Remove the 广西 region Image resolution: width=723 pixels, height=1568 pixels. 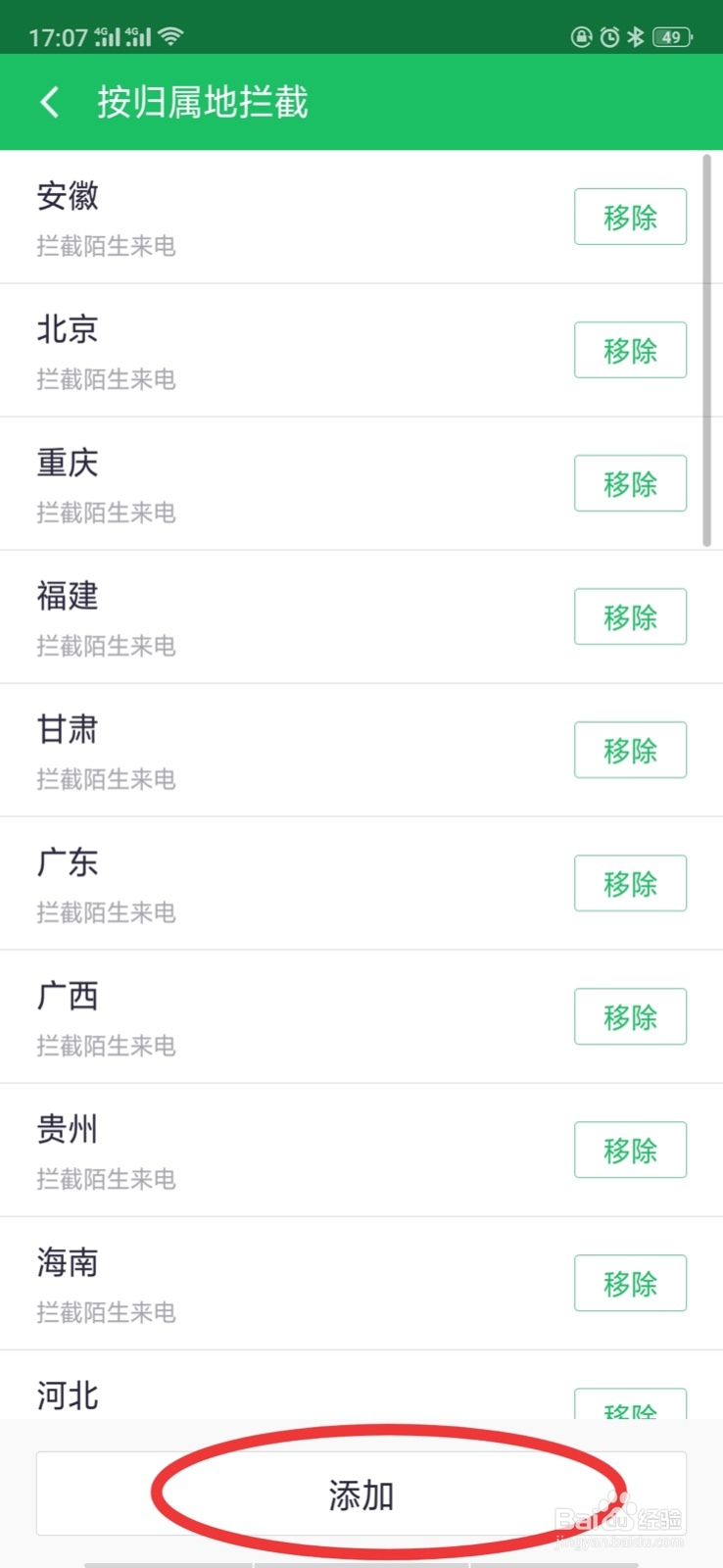coord(630,1016)
